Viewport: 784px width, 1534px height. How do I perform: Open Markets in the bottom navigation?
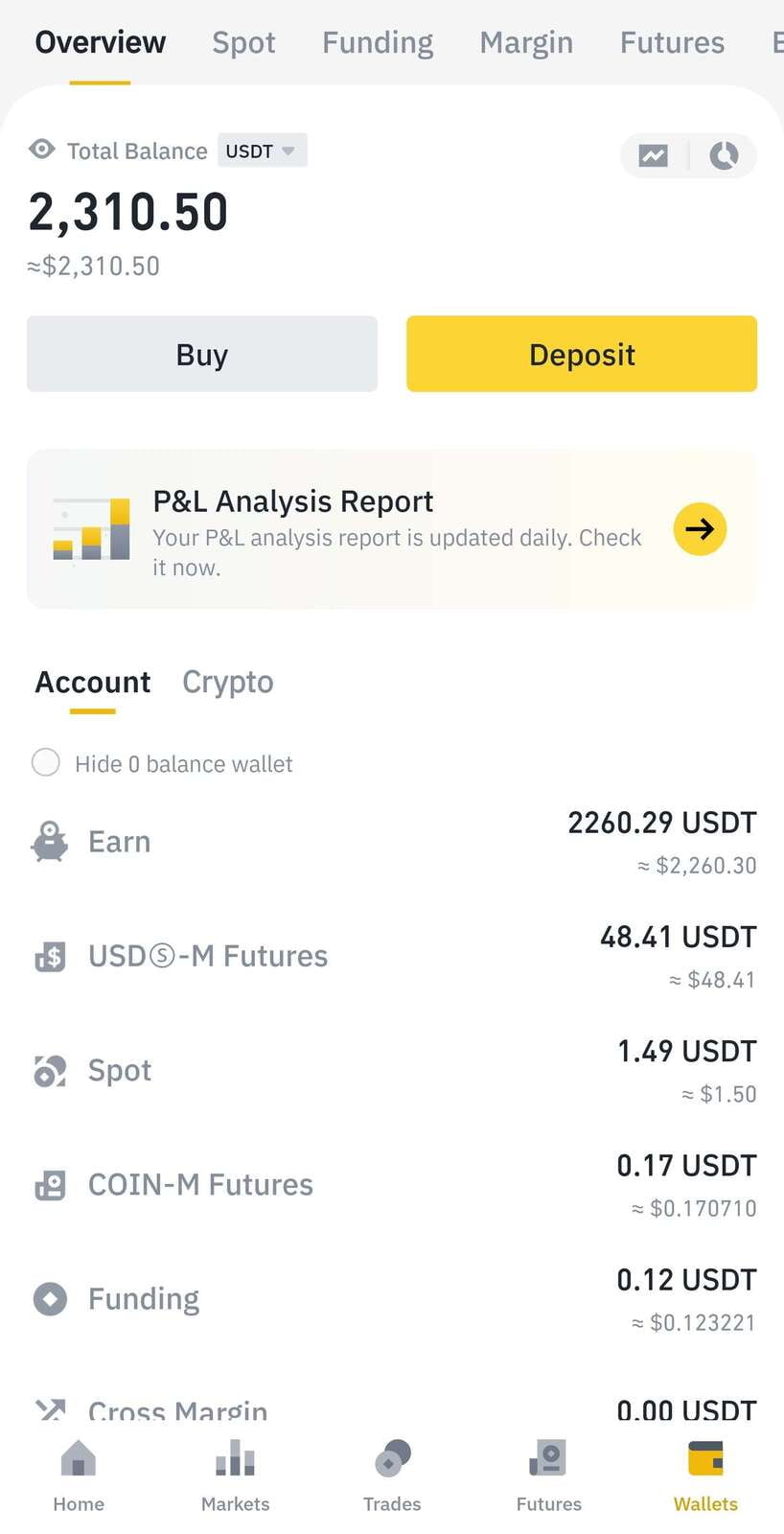235,1476
